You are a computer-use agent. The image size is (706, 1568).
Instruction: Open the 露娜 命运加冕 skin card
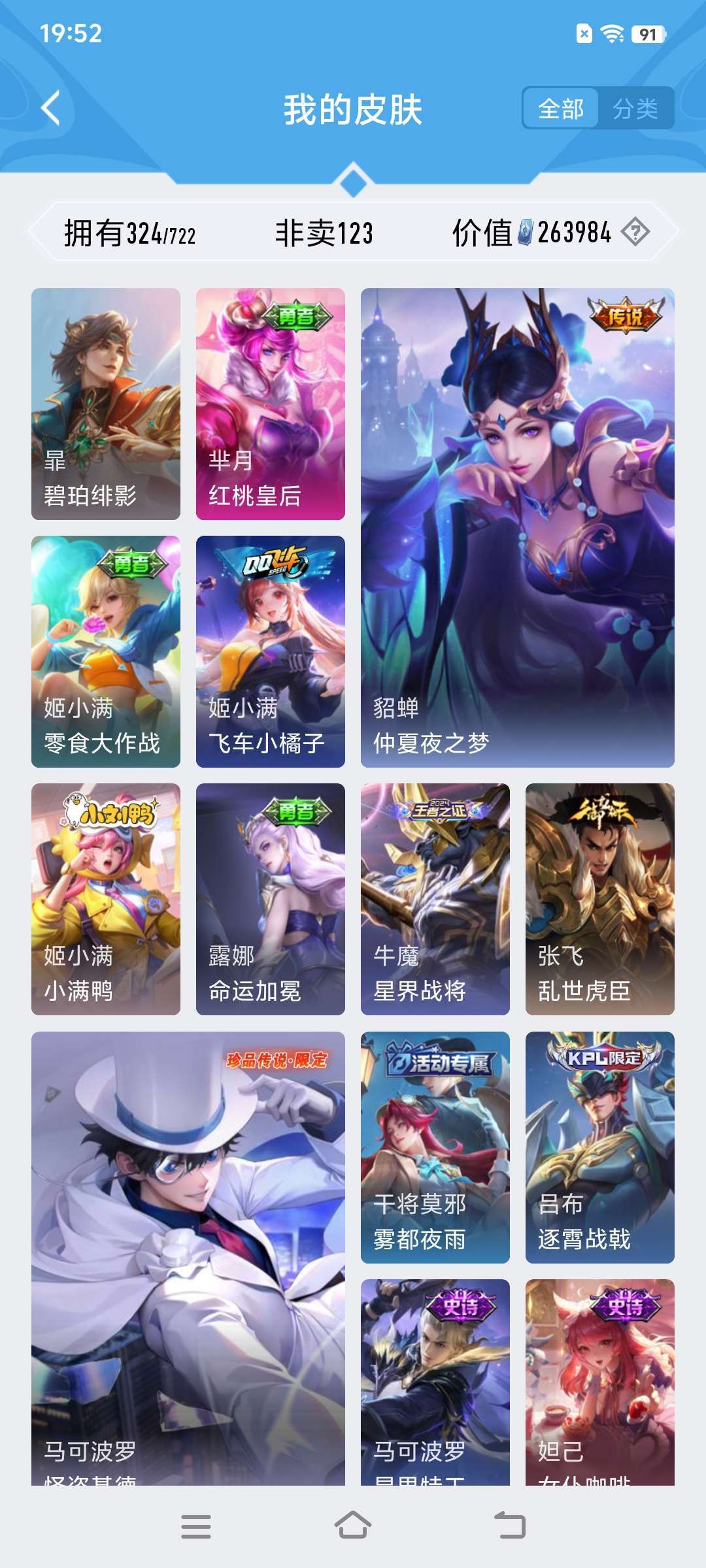[x=271, y=899]
